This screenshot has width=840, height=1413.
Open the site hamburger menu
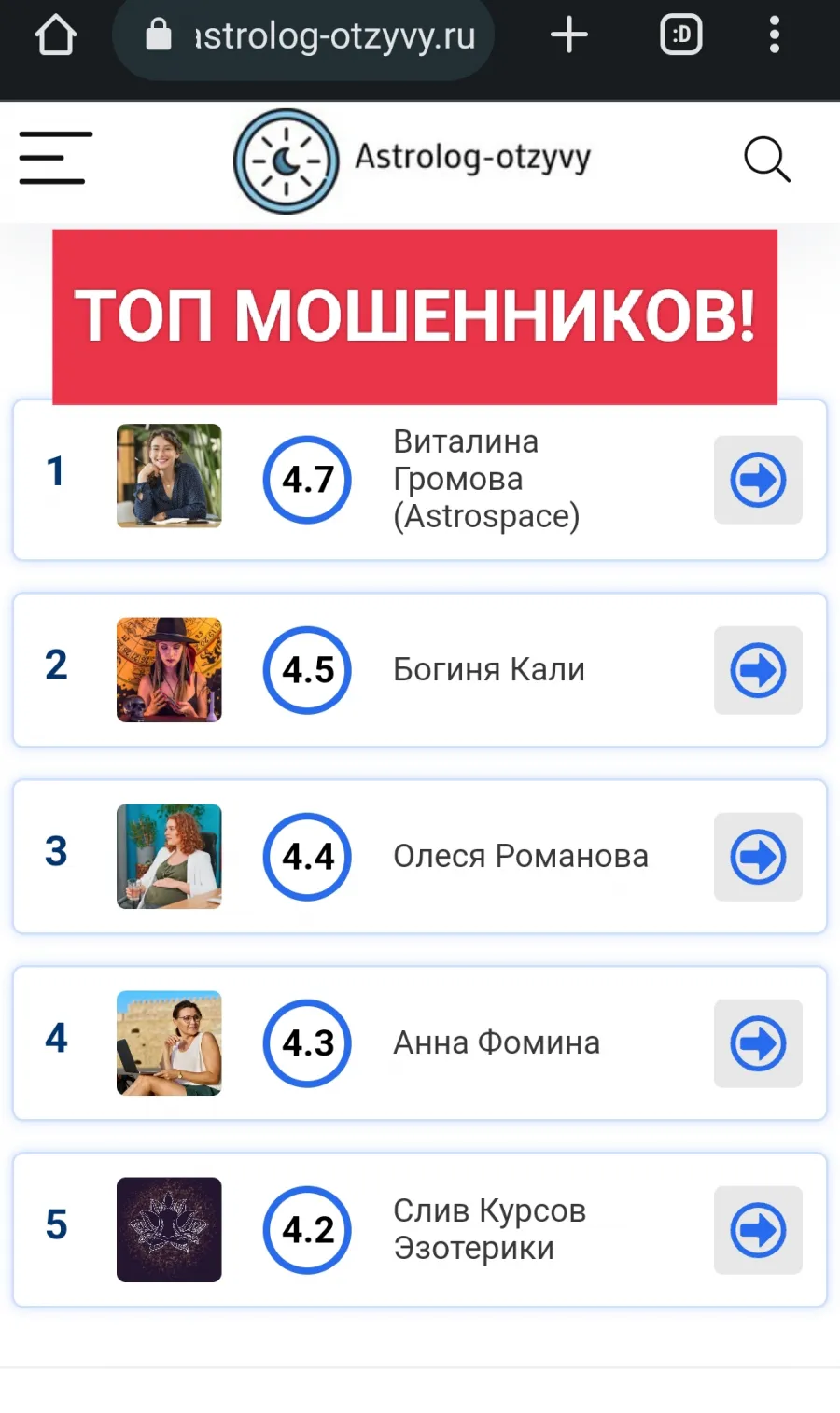[x=56, y=158]
